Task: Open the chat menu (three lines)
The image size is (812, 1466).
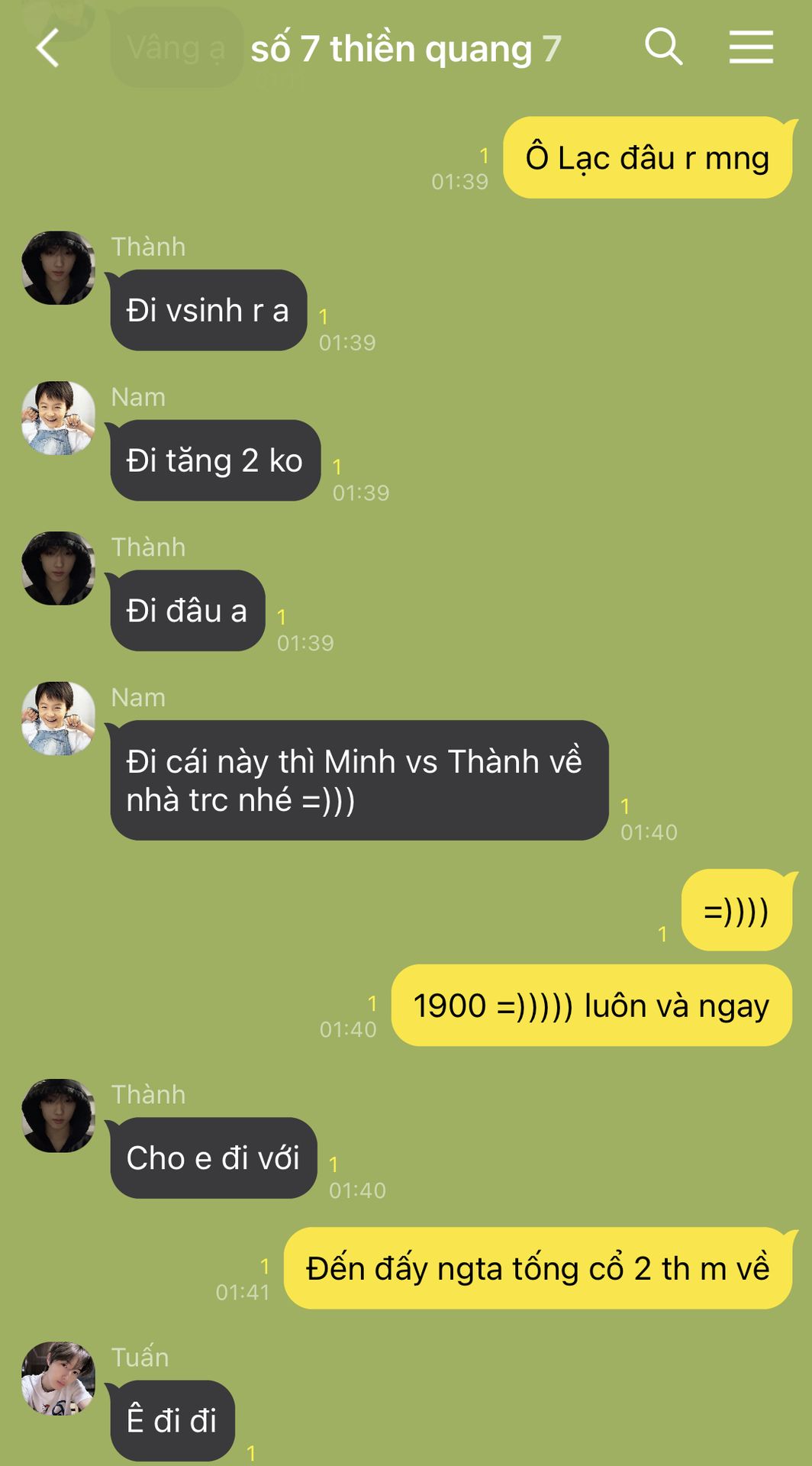Action: click(750, 47)
